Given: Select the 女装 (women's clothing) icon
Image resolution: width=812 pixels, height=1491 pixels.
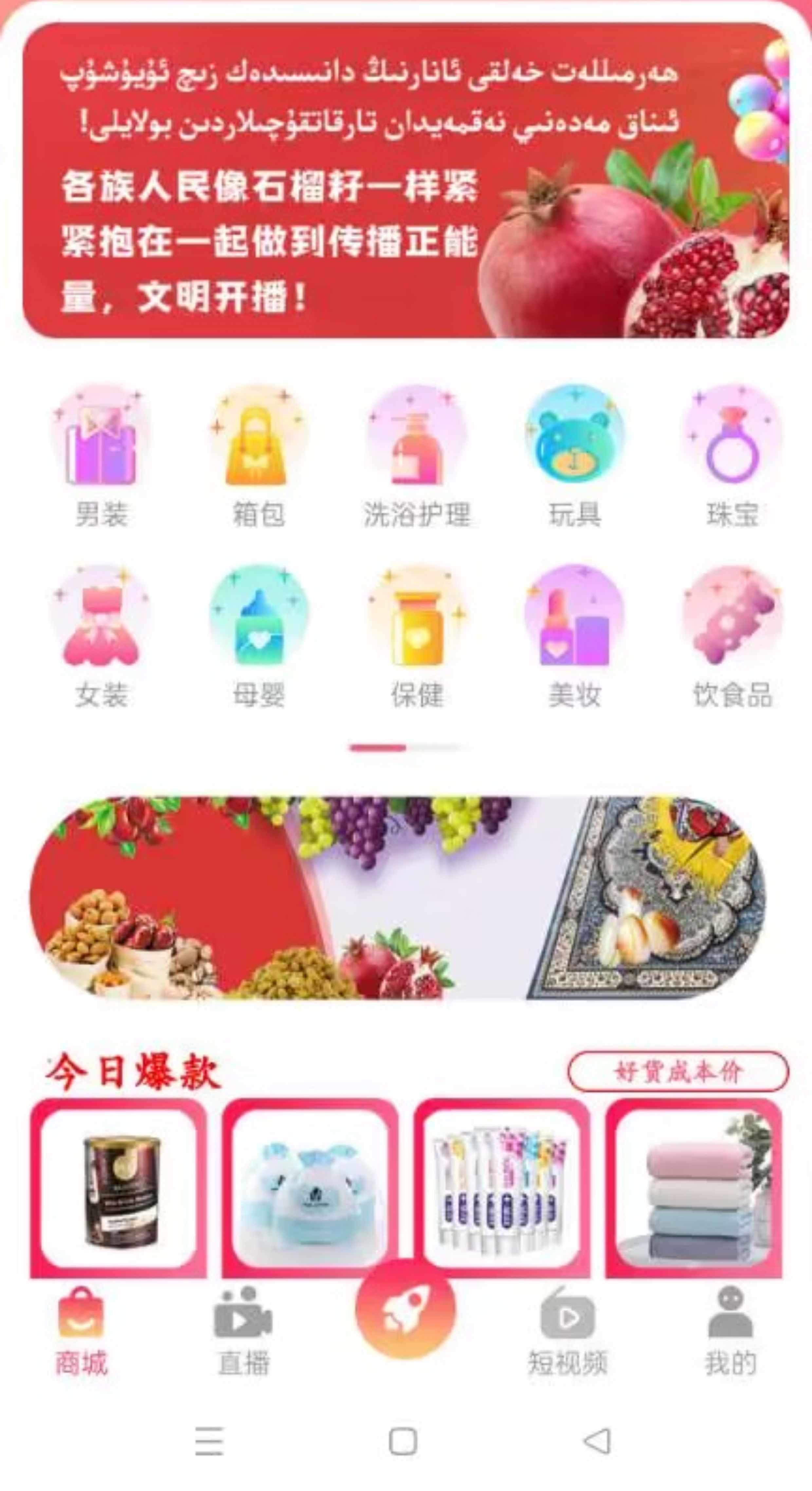Looking at the screenshot, I should coord(103,634).
